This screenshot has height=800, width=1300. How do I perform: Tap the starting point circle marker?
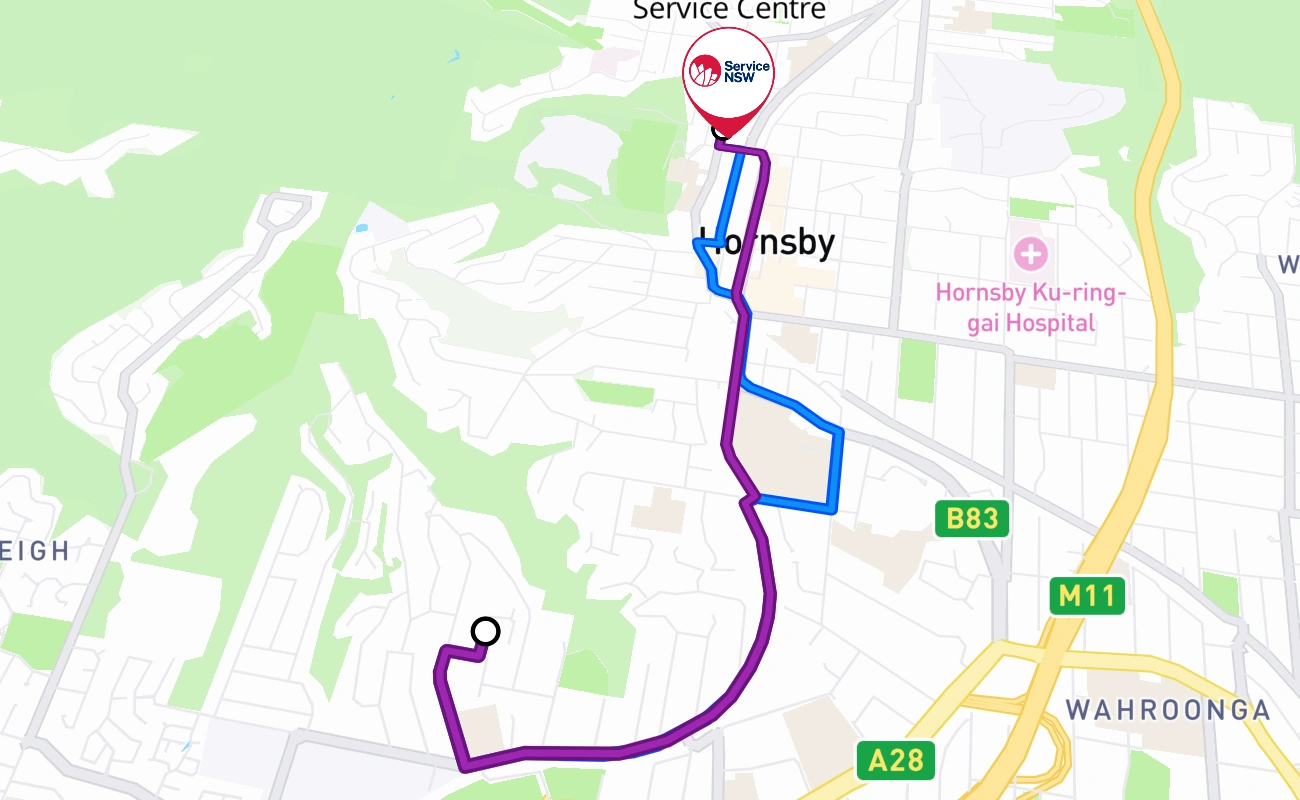click(x=485, y=631)
